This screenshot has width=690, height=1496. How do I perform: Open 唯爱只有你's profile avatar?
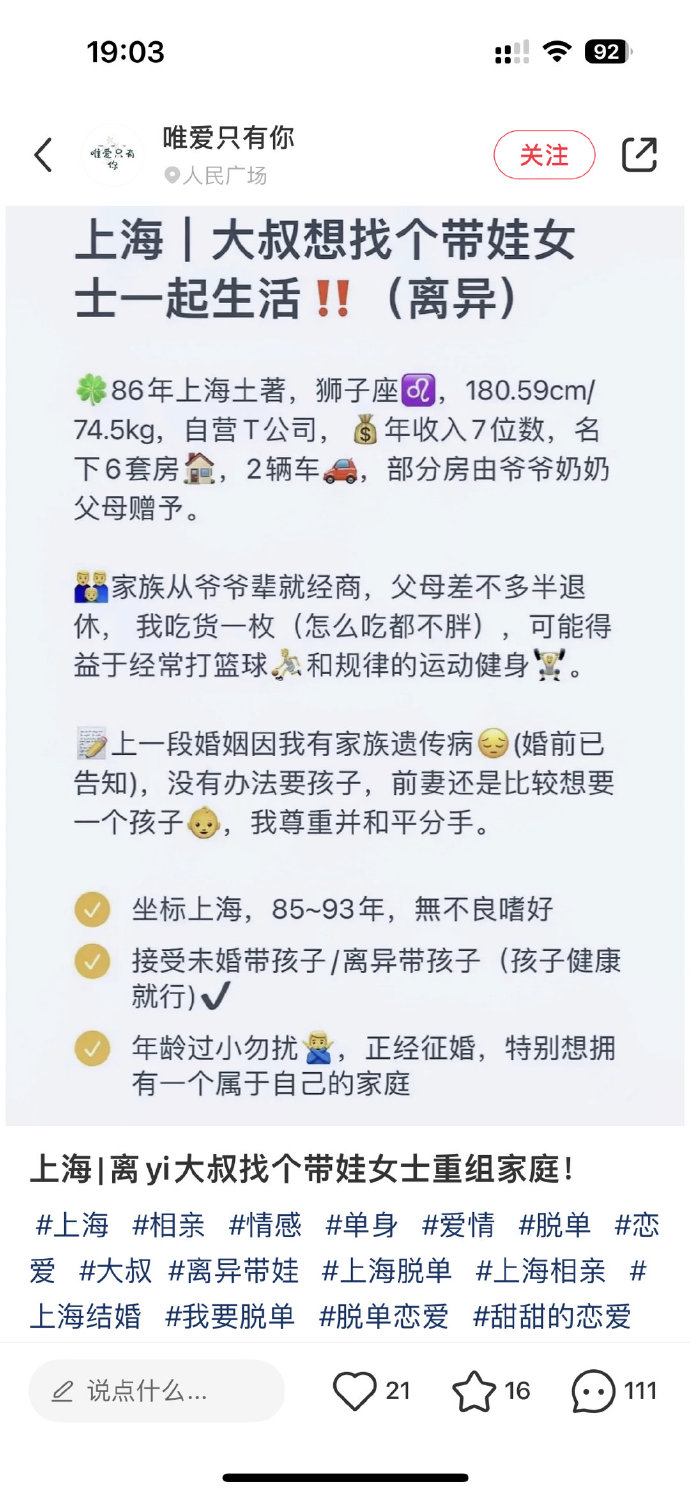coord(112,155)
